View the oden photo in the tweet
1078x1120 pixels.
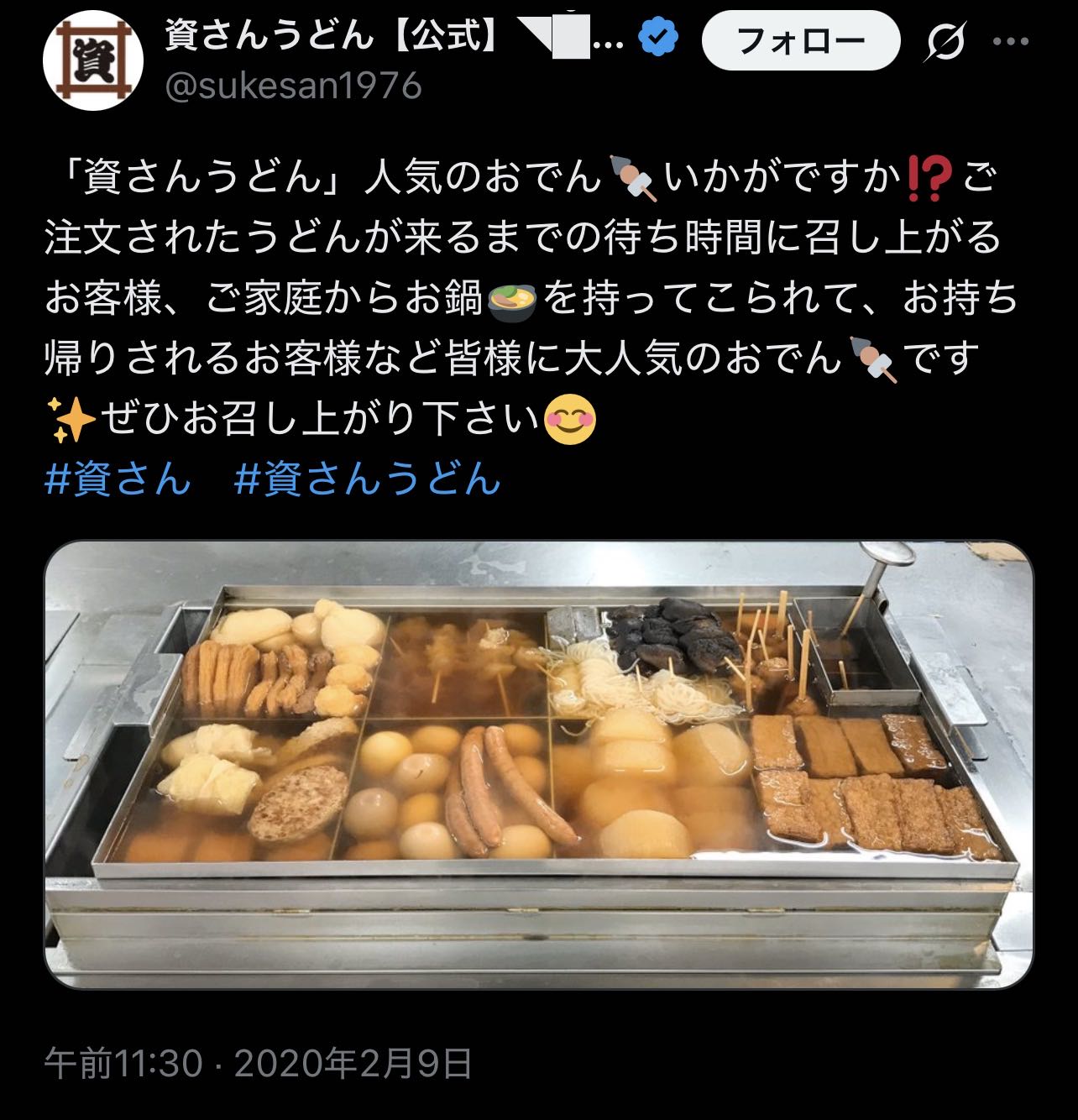538,764
